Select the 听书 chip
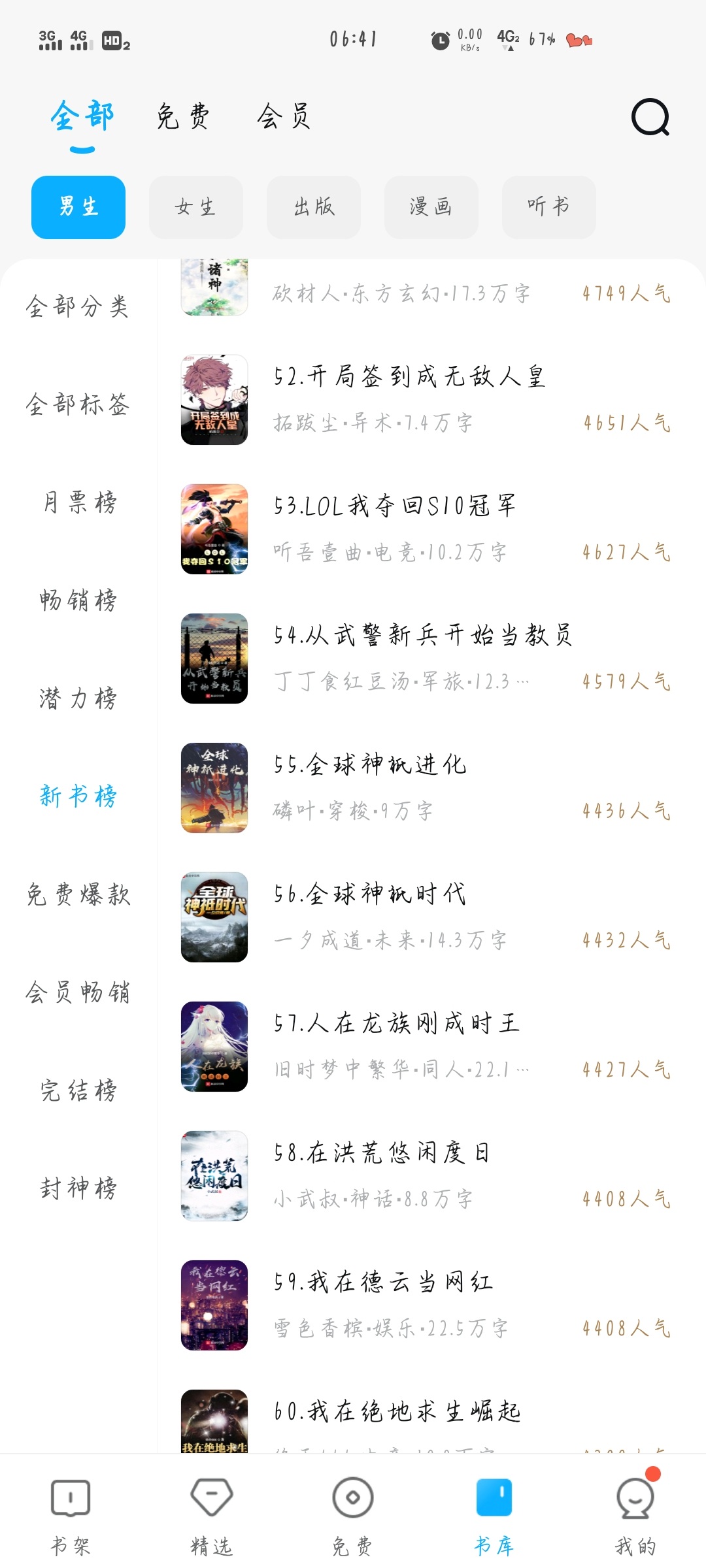706x1568 pixels. click(x=548, y=207)
